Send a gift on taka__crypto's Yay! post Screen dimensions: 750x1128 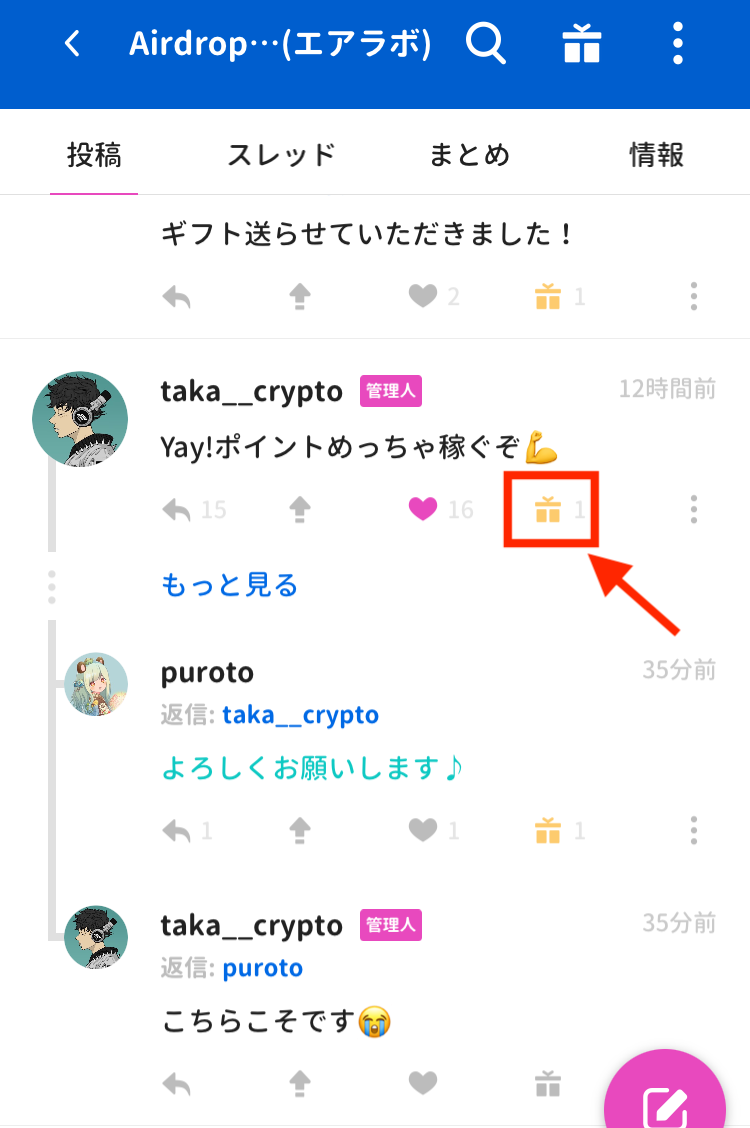pyautogui.click(x=548, y=510)
